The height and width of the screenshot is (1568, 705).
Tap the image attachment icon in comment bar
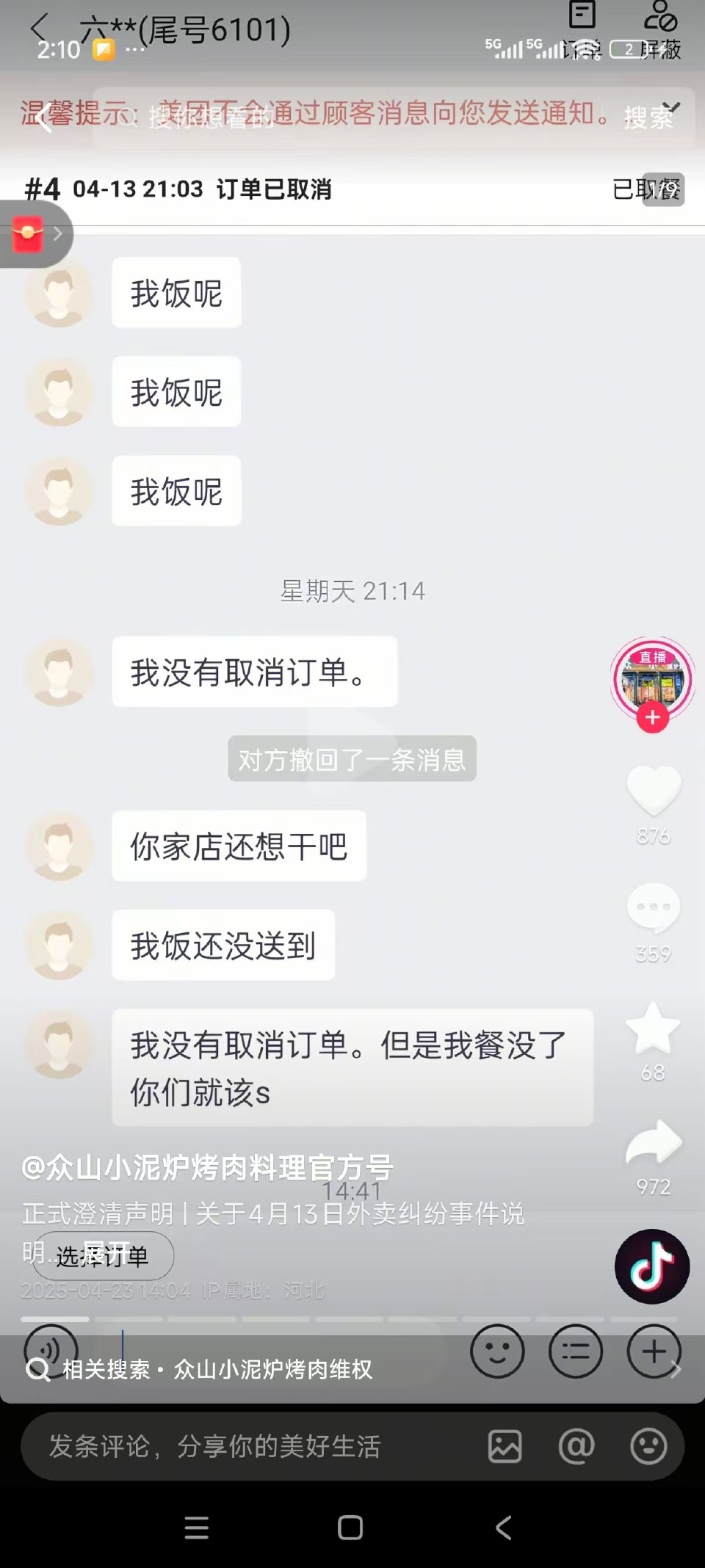tap(505, 1447)
